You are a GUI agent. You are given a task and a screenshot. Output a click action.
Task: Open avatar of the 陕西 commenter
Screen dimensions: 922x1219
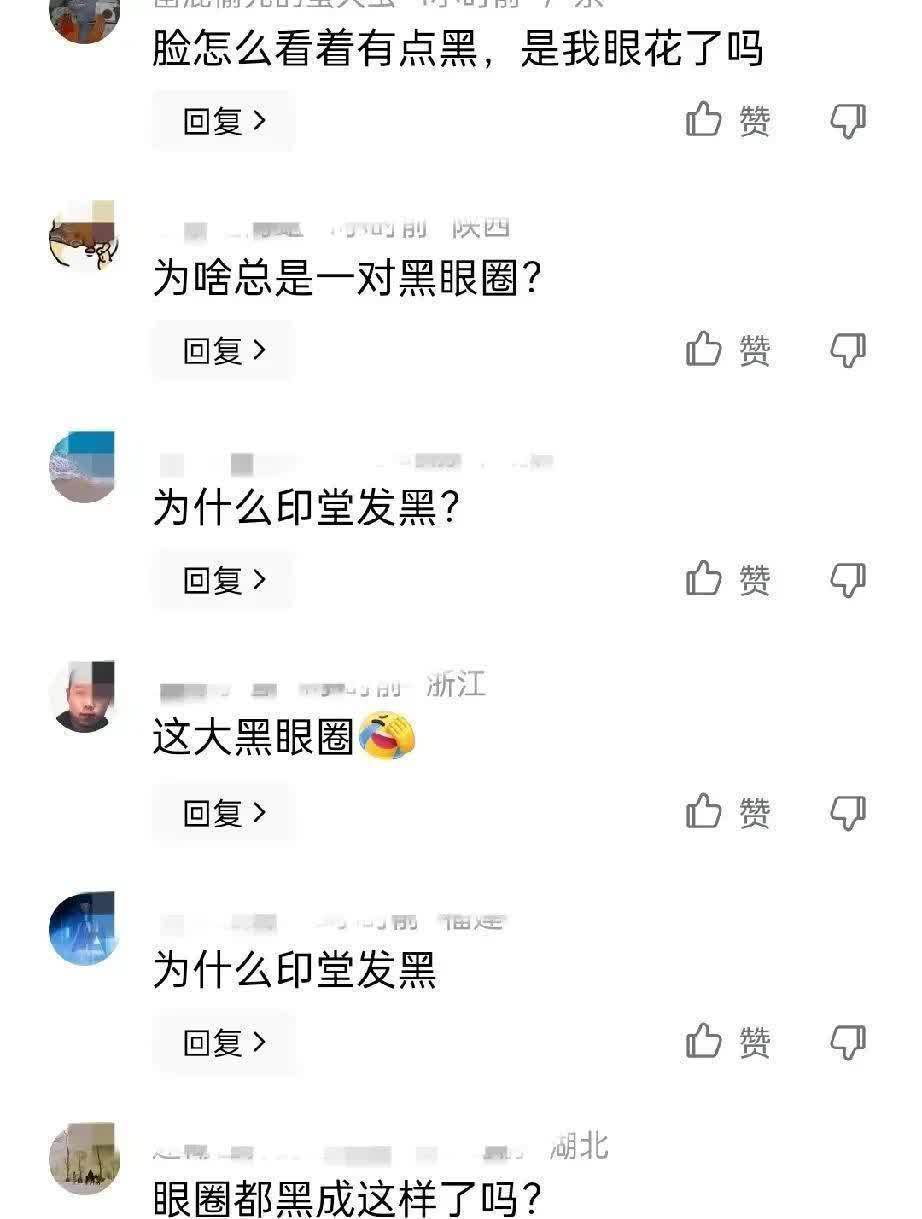pyautogui.click(x=83, y=235)
